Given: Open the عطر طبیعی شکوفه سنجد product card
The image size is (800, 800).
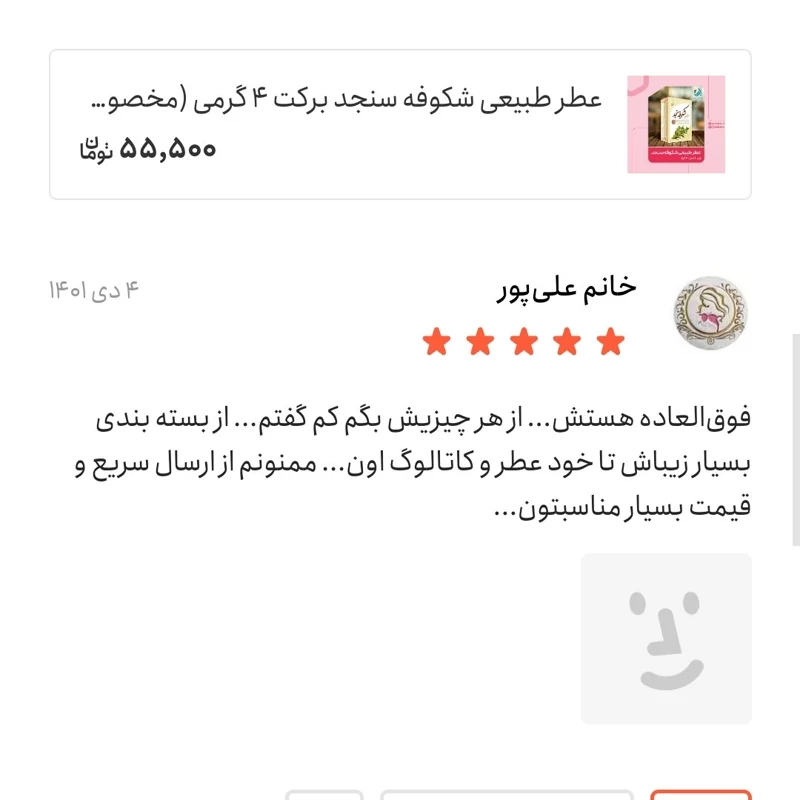Looking at the screenshot, I should pyautogui.click(x=400, y=125).
